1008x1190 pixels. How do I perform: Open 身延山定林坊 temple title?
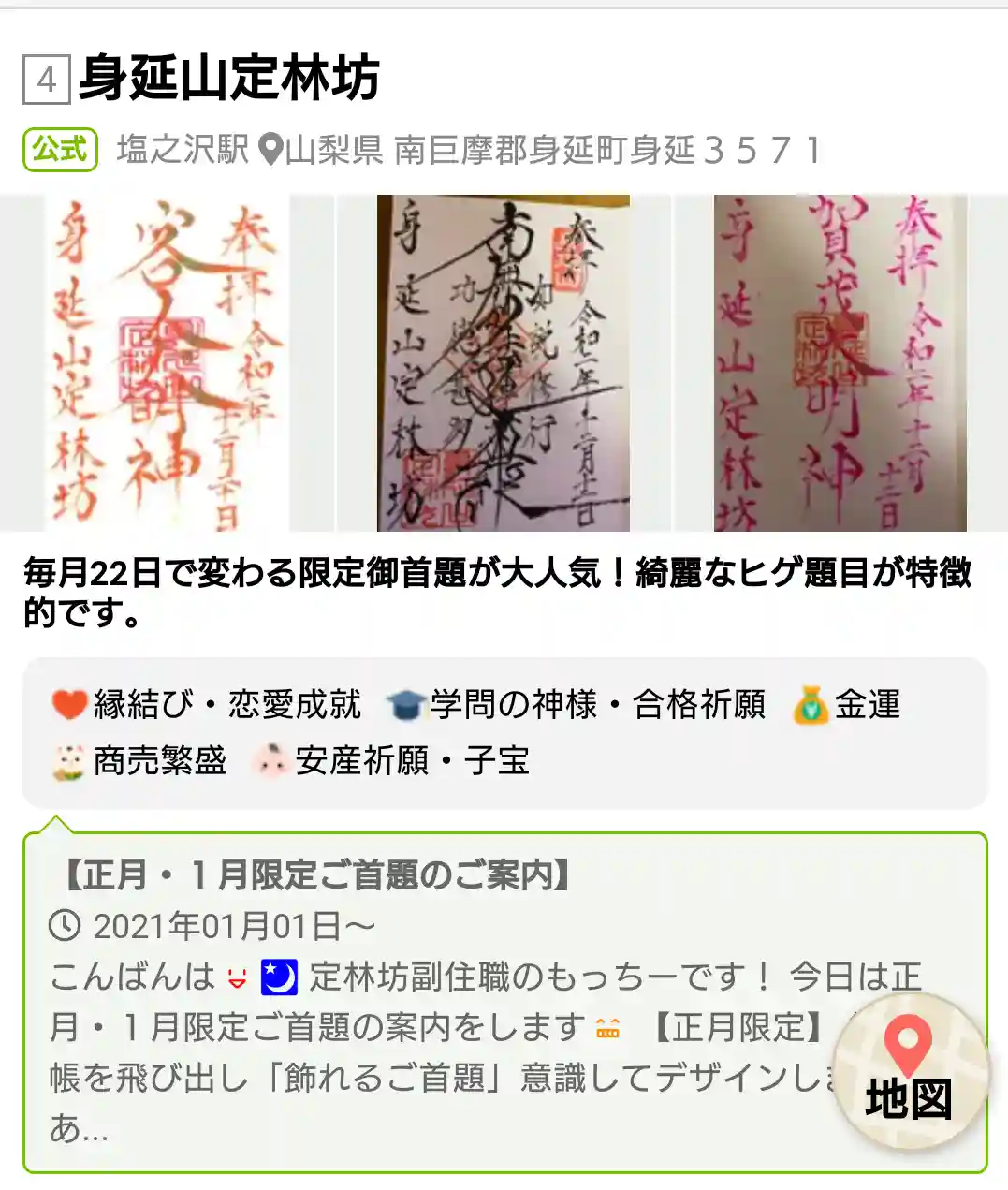coord(229,78)
